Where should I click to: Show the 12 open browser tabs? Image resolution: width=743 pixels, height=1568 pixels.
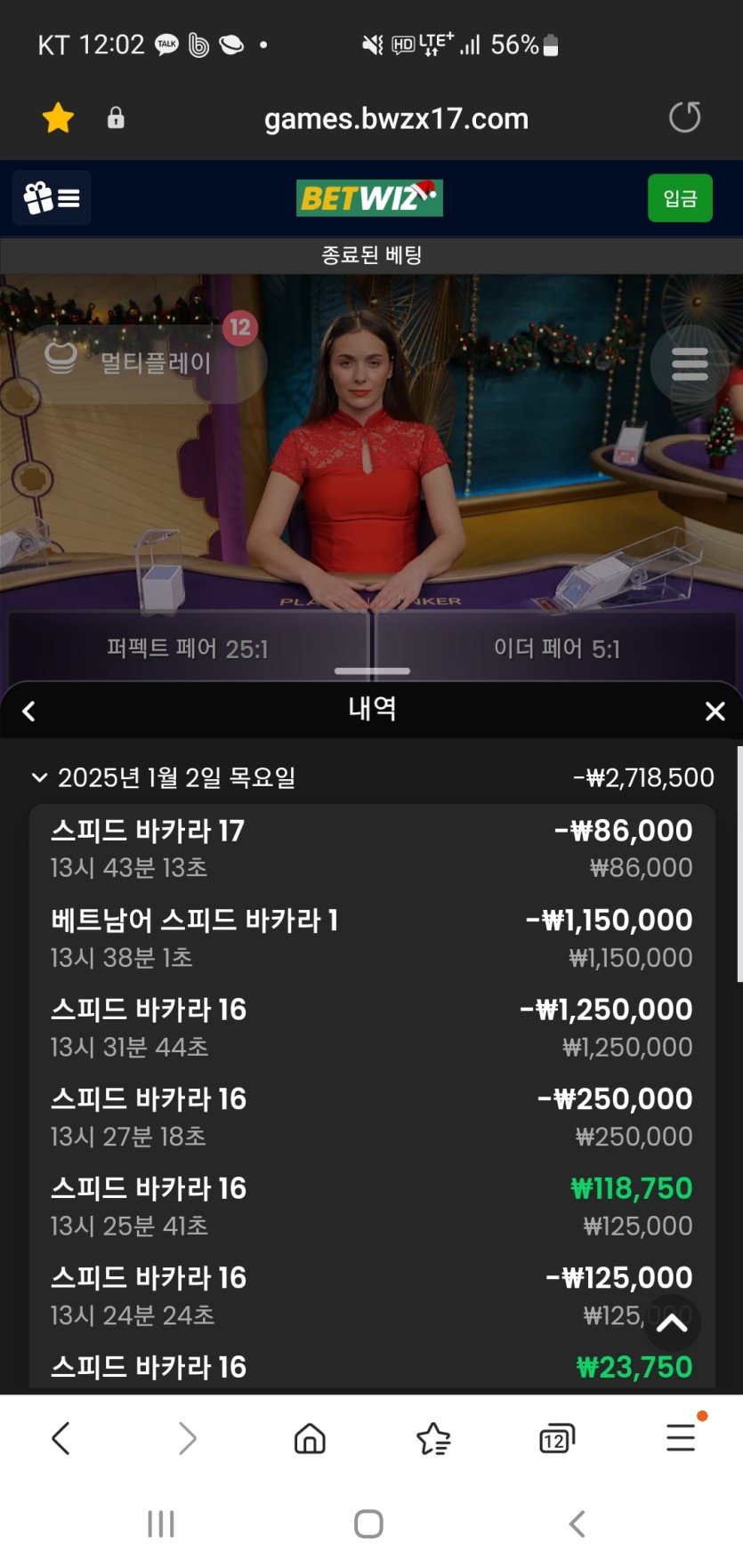pyautogui.click(x=557, y=1438)
